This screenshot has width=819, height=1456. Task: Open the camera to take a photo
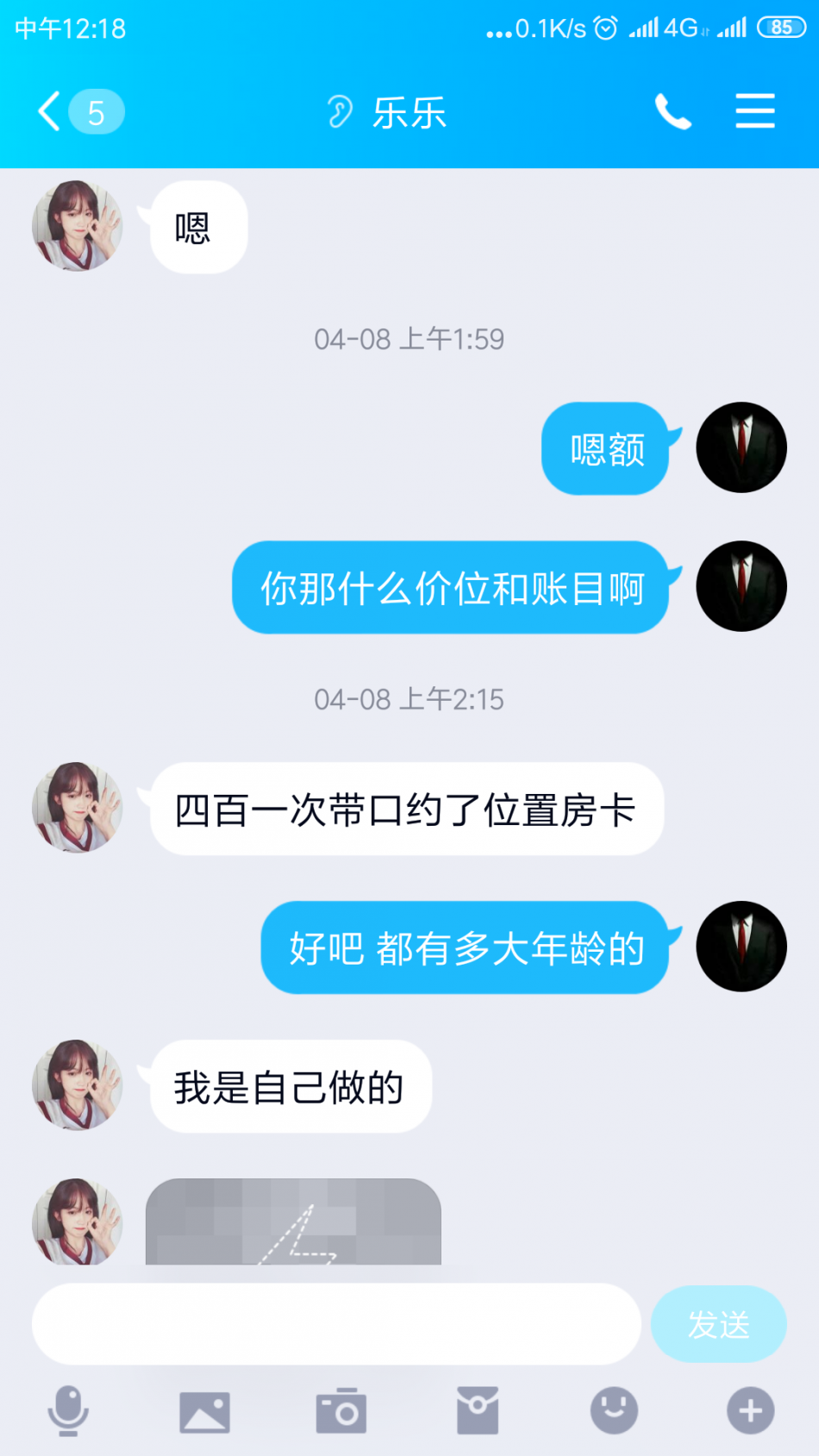(x=341, y=1411)
